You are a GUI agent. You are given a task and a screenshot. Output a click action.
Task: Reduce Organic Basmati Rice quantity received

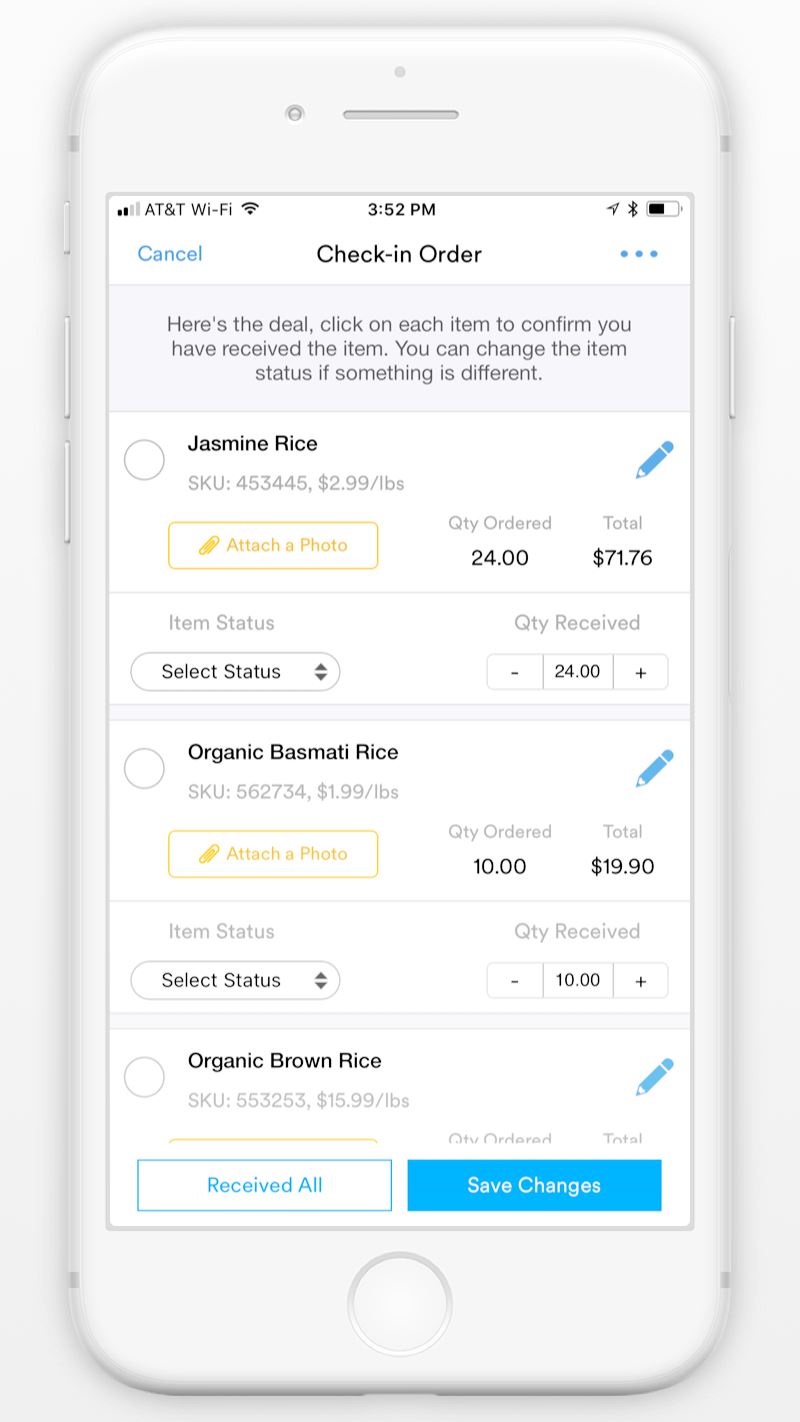click(x=515, y=981)
